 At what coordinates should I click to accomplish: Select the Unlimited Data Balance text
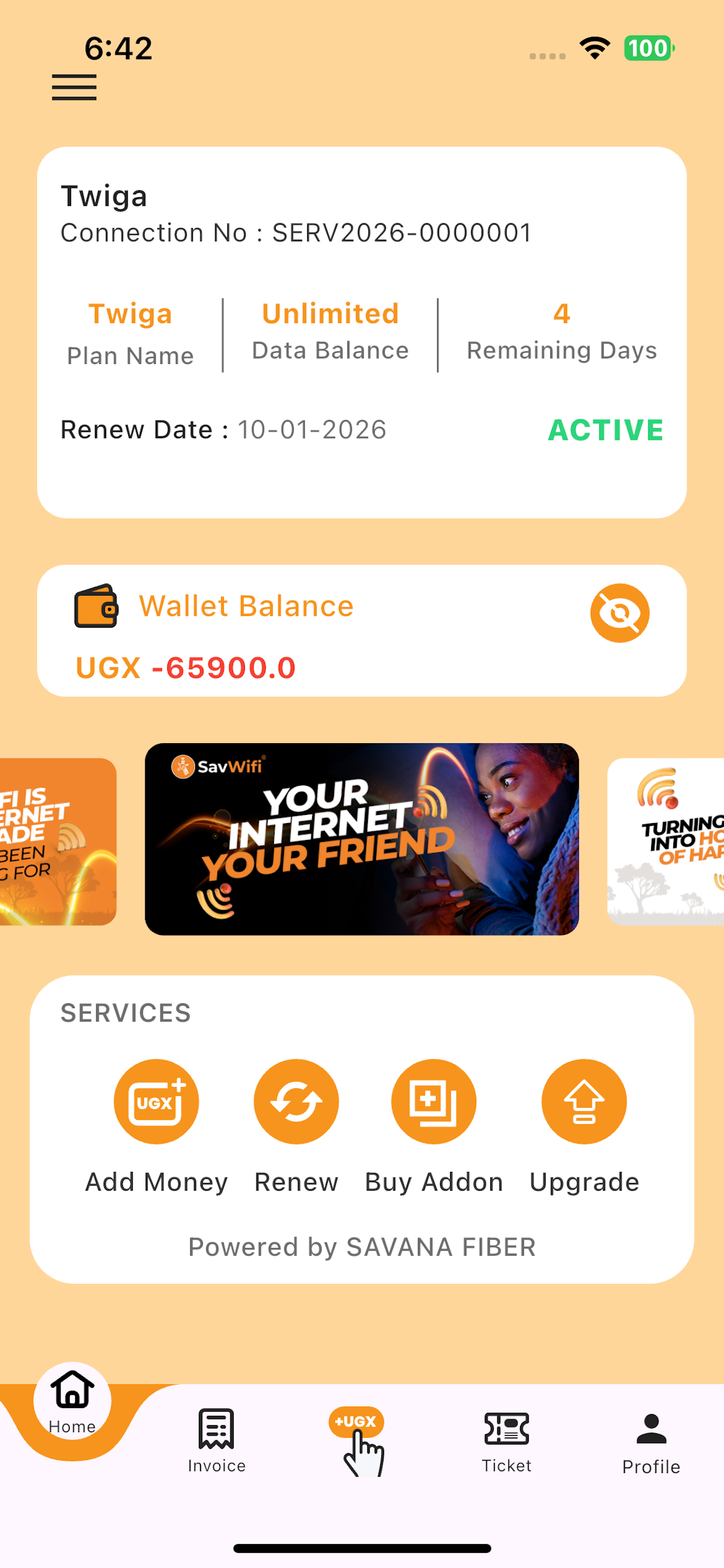329,331
